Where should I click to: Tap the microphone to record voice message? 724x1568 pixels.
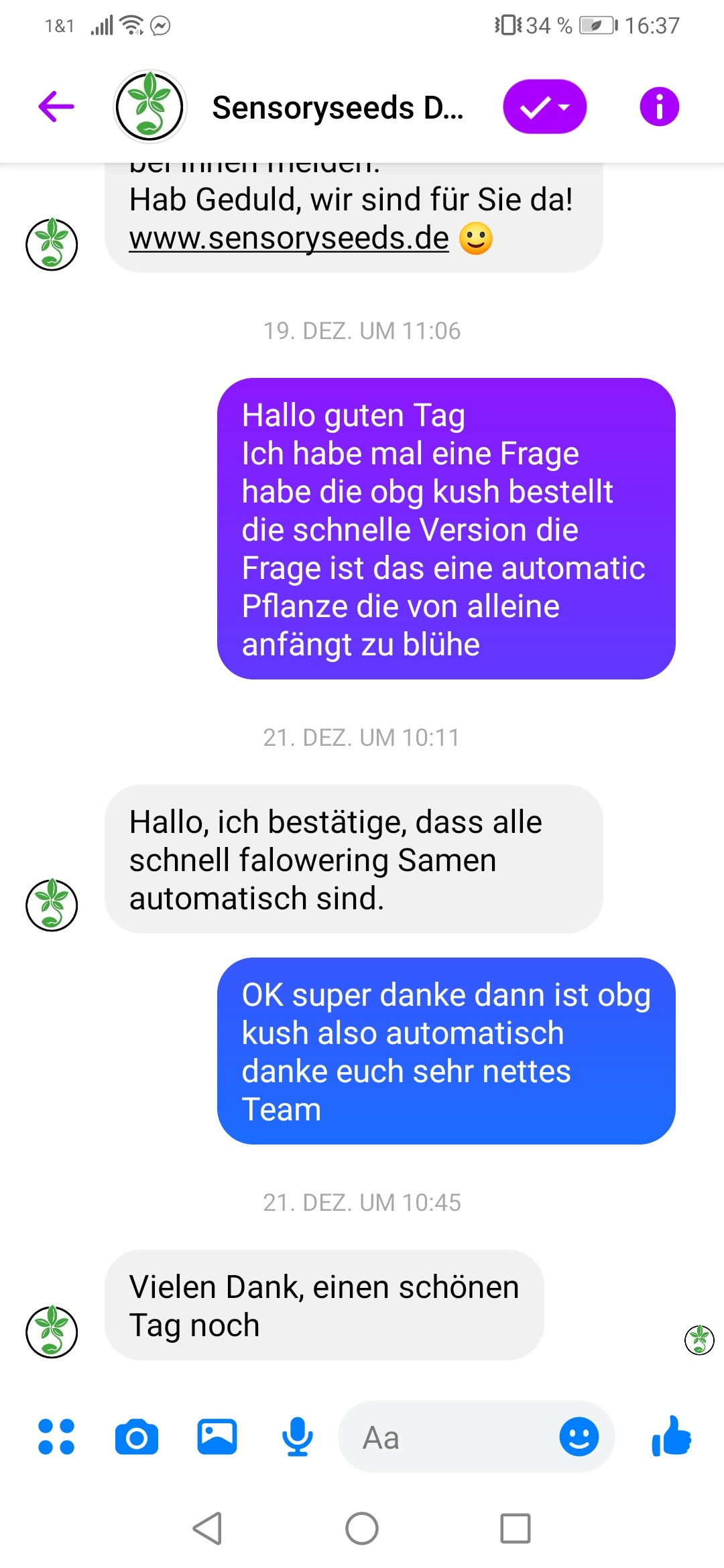tap(297, 1437)
